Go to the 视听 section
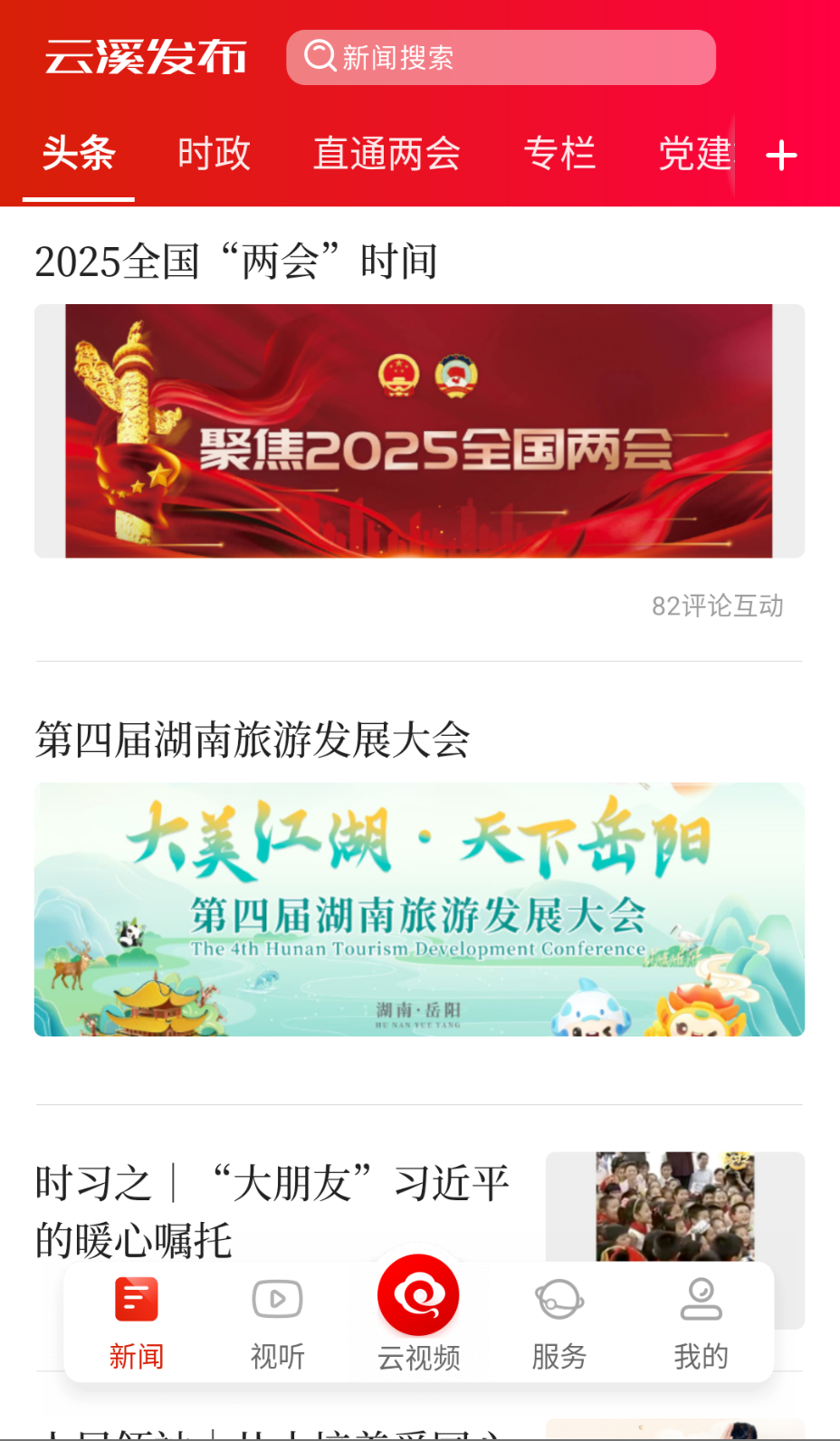The image size is (840, 1441). coord(277,1322)
